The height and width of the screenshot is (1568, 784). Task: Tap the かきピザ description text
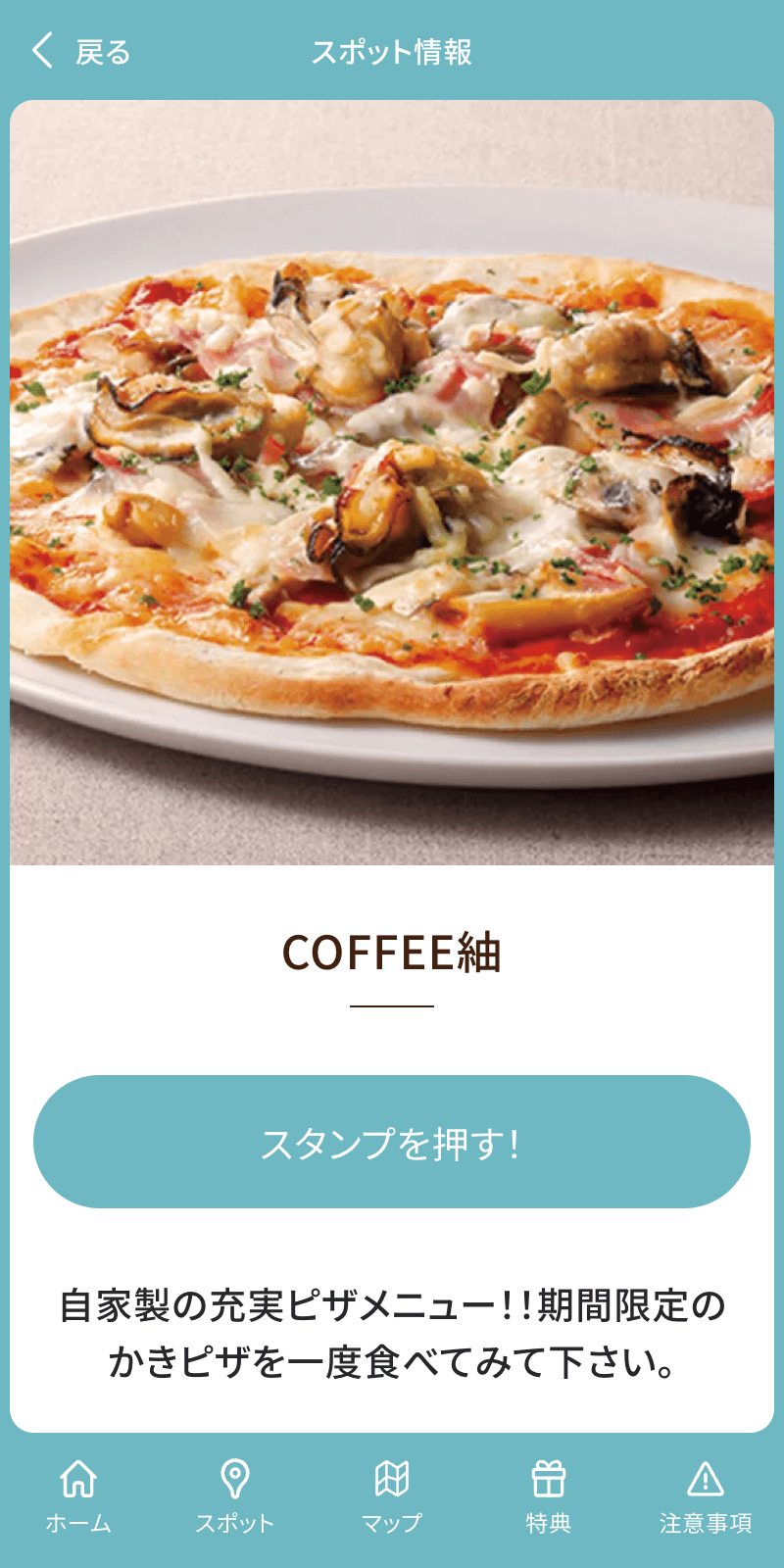391,1333
